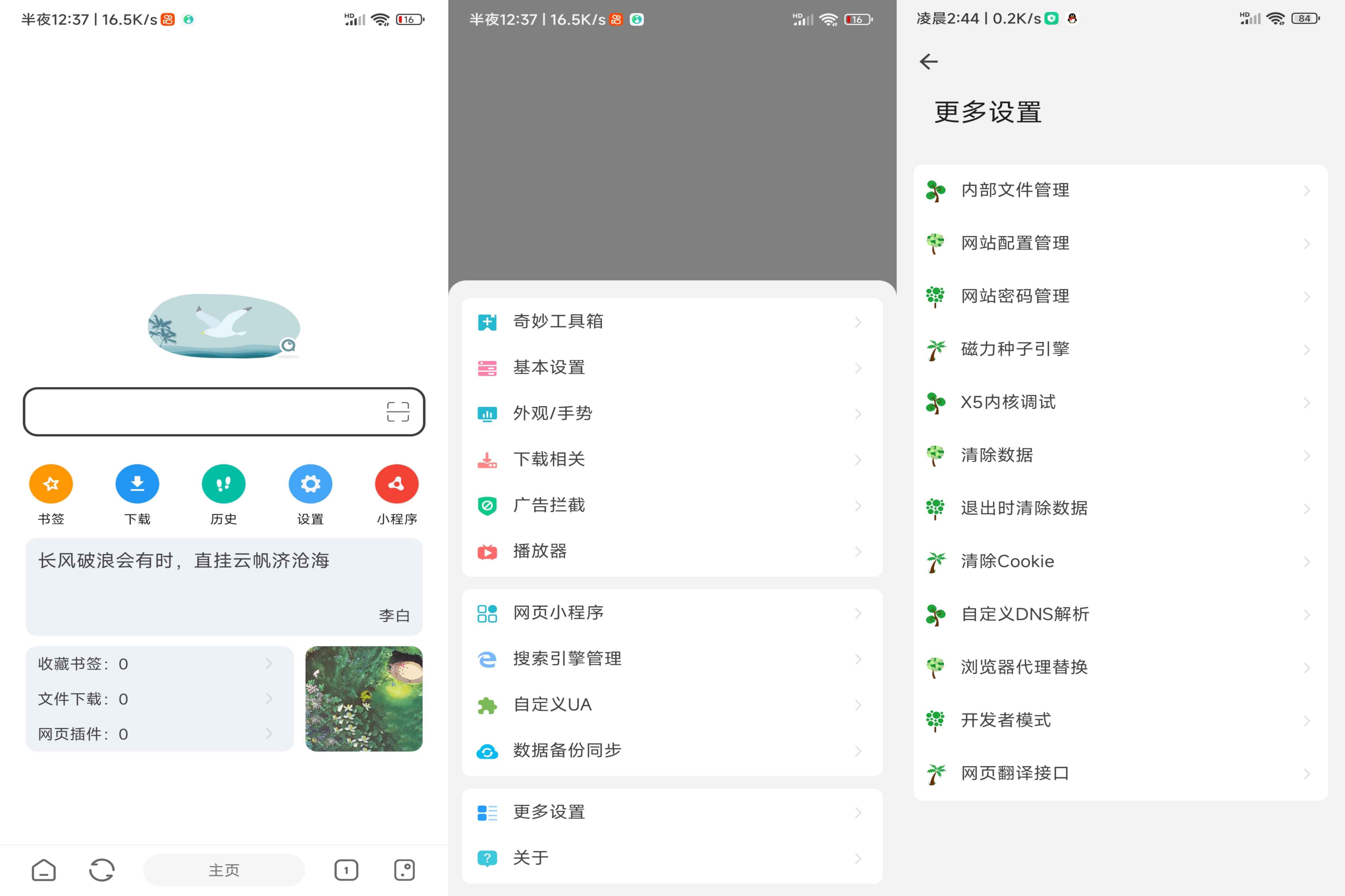Open 自定义DNS解析 setting
The image size is (1345, 896).
tap(1120, 614)
